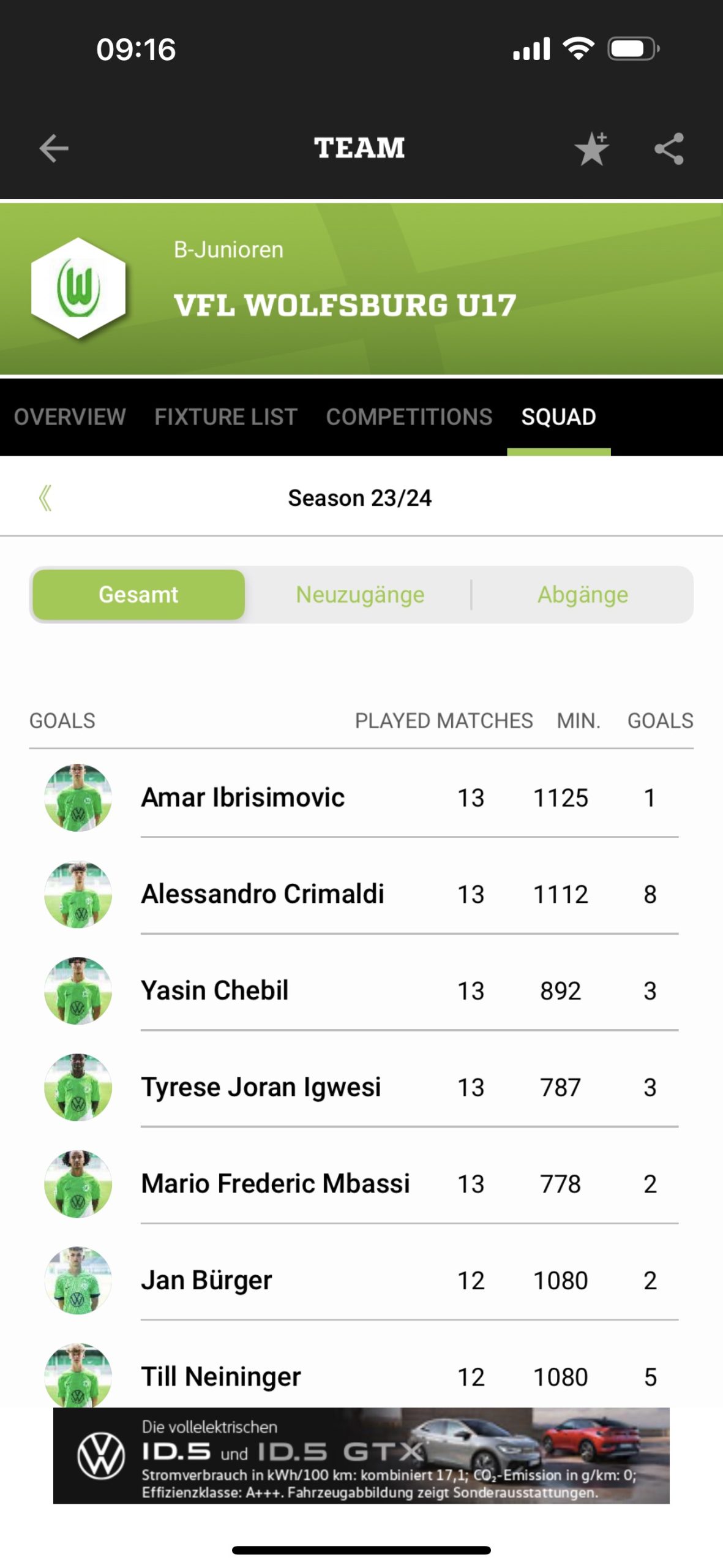Open Alessandro Crimaldi's player profile
This screenshot has height=1568, width=723.
[361, 894]
